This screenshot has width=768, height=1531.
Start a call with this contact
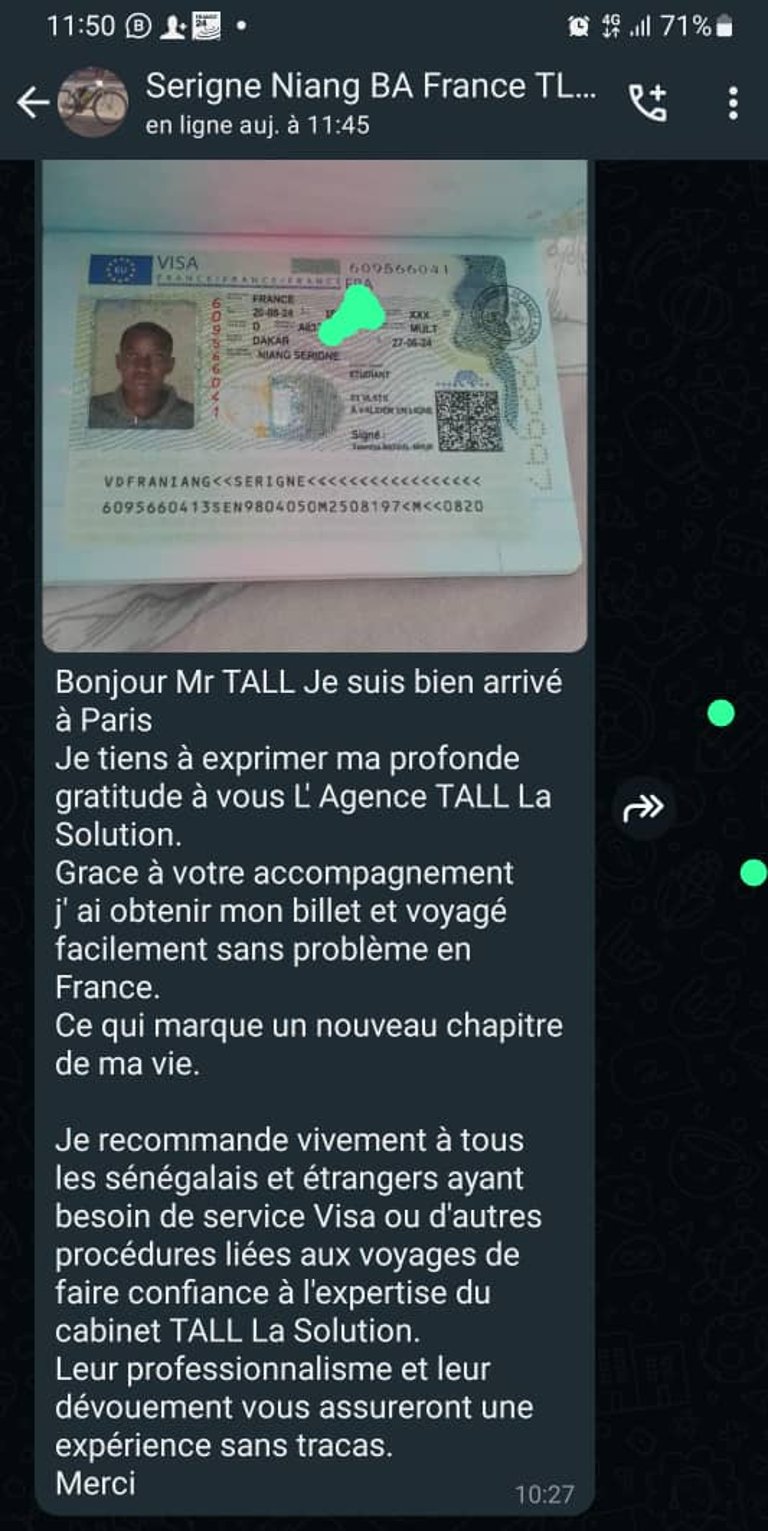coord(647,103)
